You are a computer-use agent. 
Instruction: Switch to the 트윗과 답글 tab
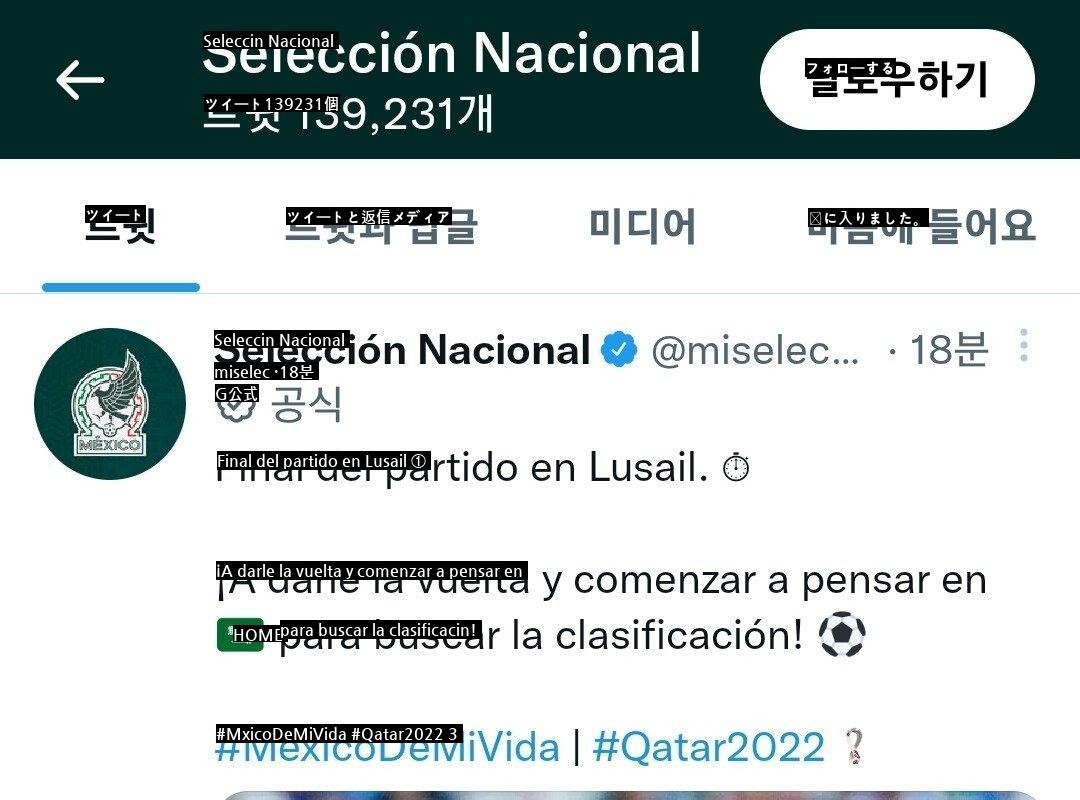click(x=380, y=227)
